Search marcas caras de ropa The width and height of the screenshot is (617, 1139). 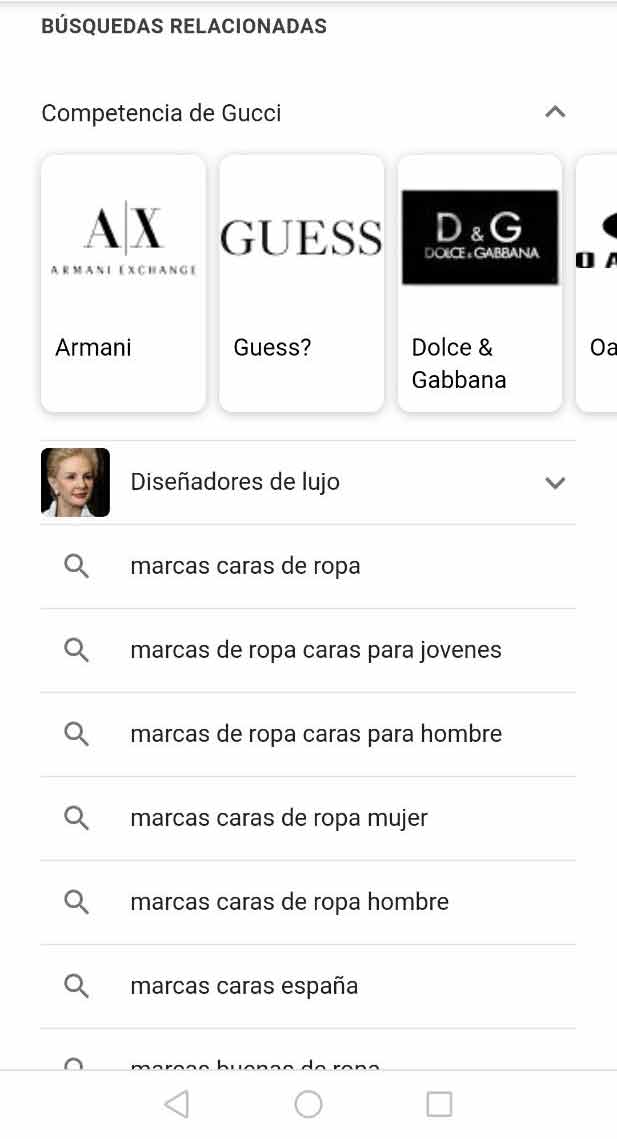point(245,566)
